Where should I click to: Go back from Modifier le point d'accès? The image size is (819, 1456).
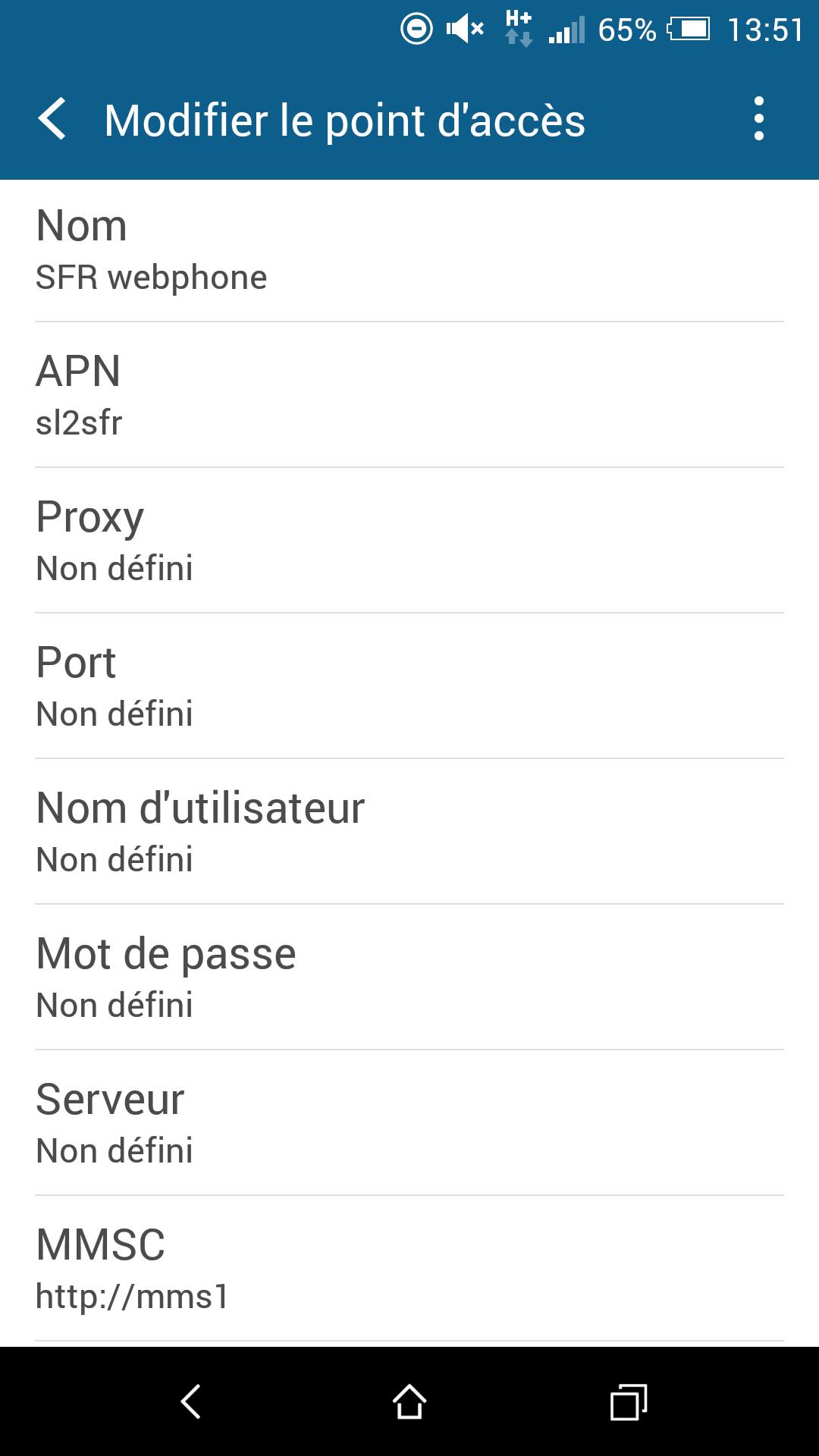[52, 119]
